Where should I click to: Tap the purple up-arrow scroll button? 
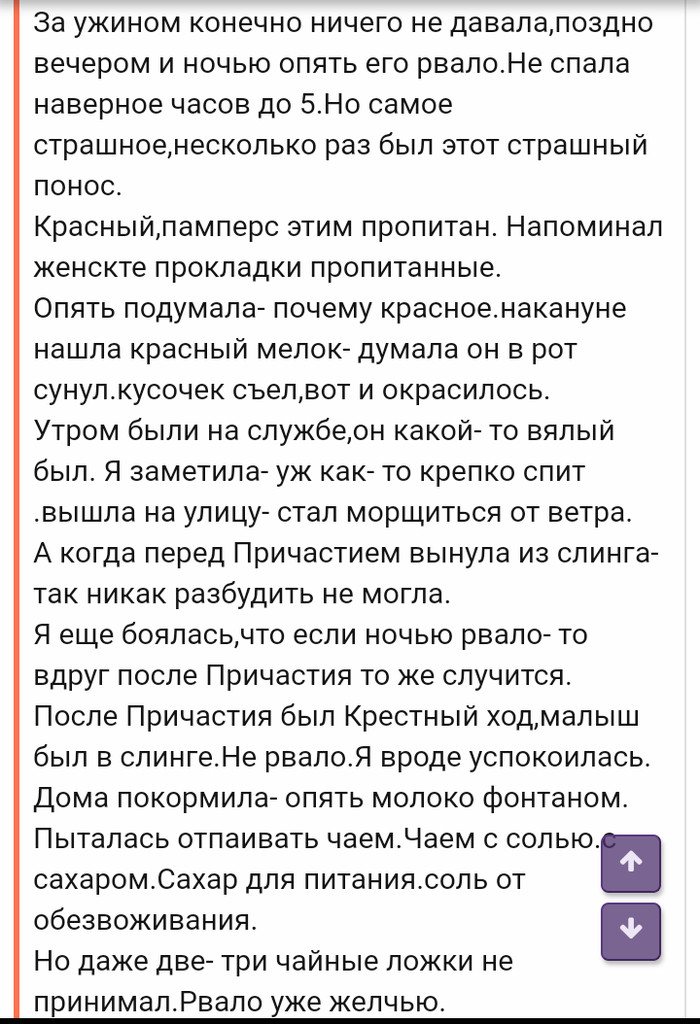pos(630,864)
